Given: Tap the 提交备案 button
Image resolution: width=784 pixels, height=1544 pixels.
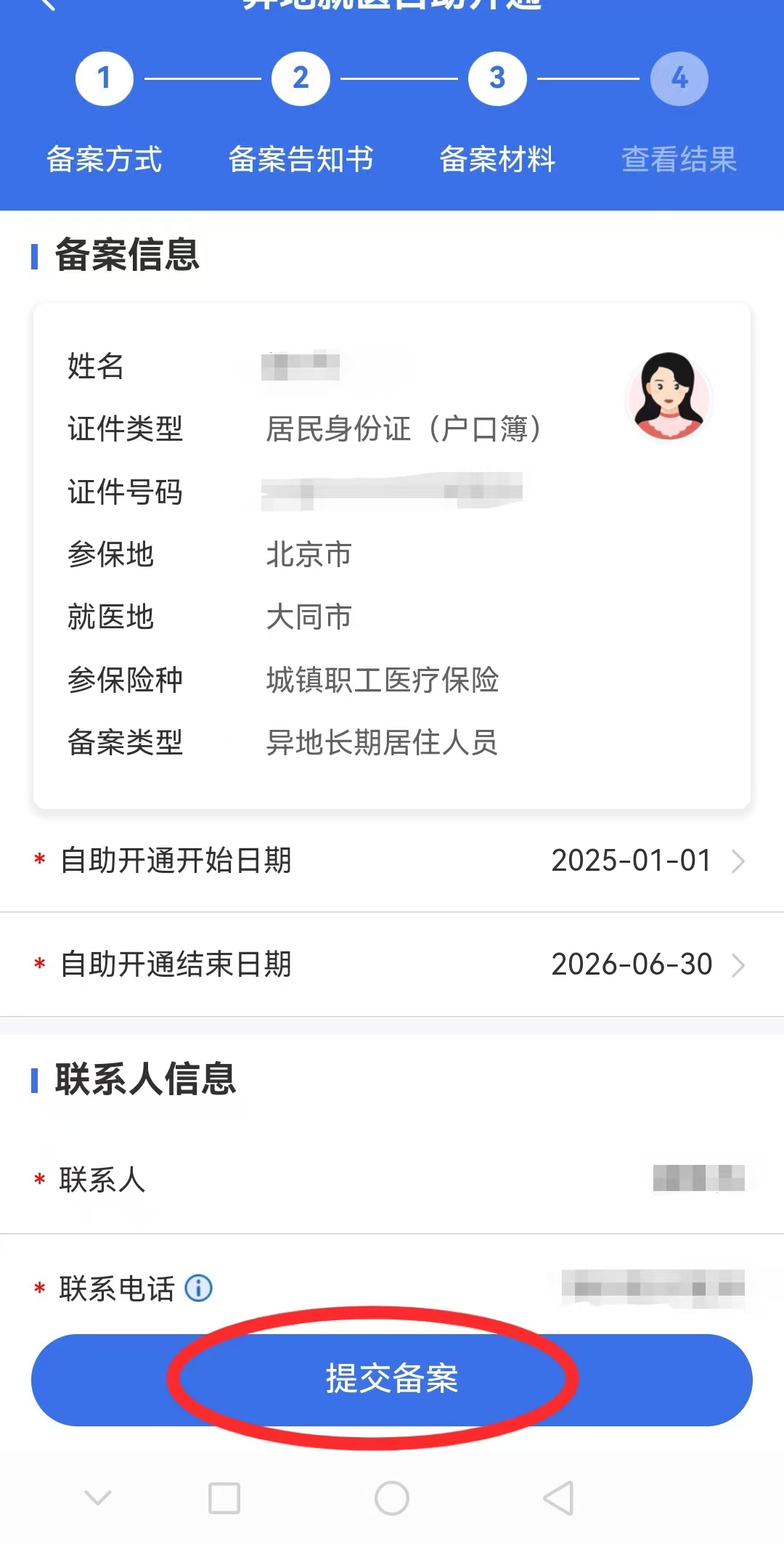Looking at the screenshot, I should tap(392, 1378).
